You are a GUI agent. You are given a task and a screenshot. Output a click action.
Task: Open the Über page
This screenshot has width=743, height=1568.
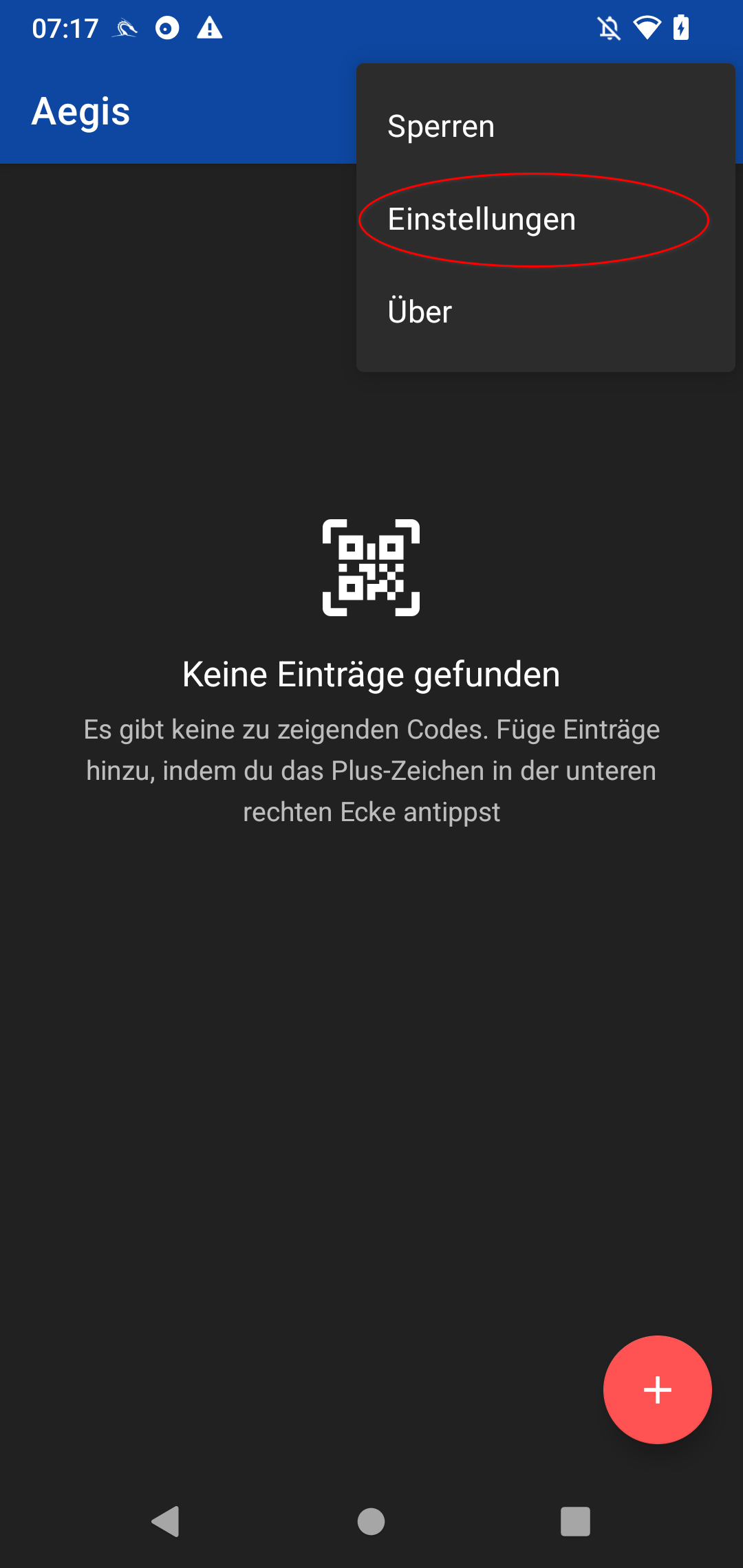tap(420, 312)
